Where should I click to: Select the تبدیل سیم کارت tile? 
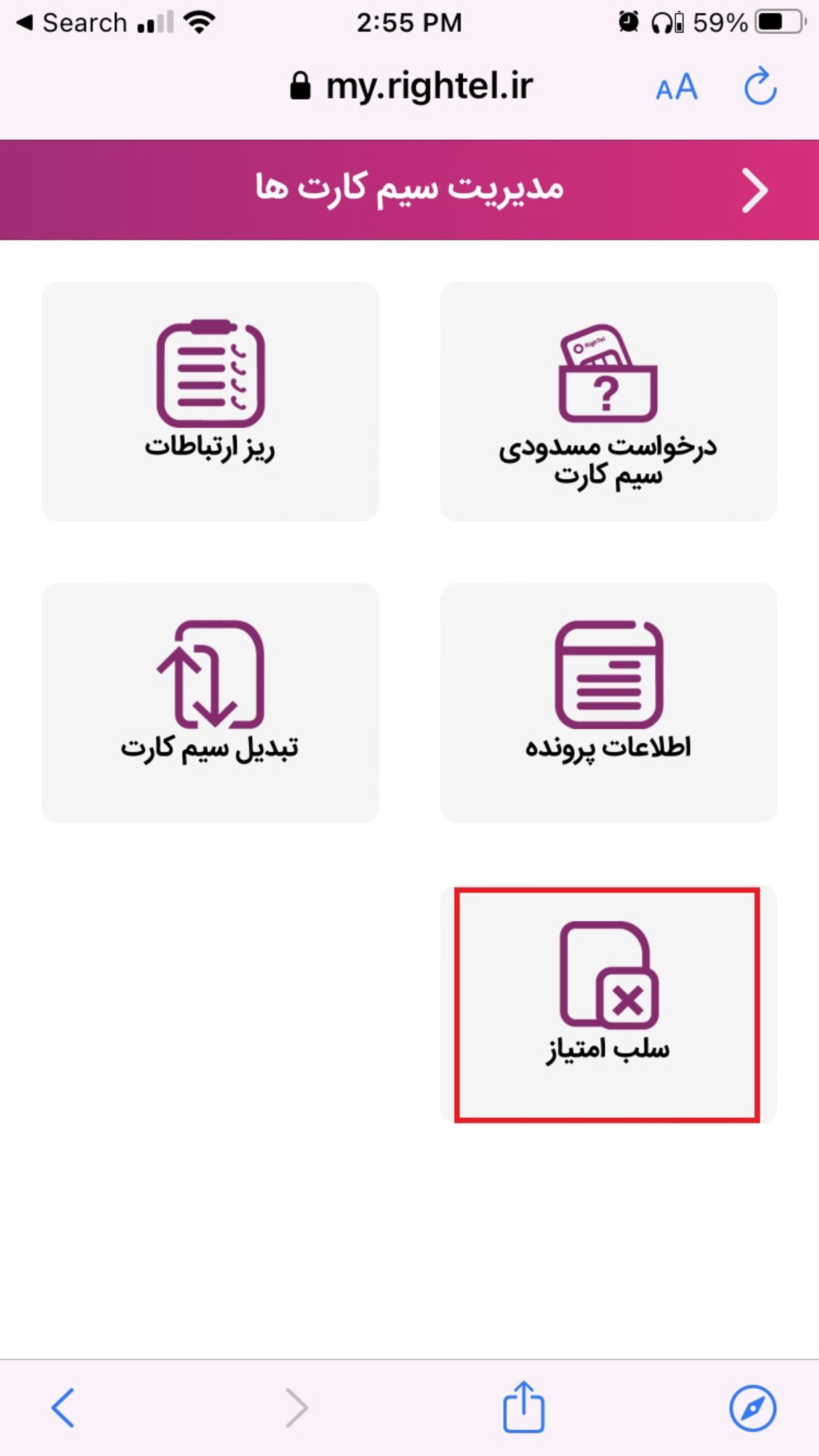[x=210, y=703]
